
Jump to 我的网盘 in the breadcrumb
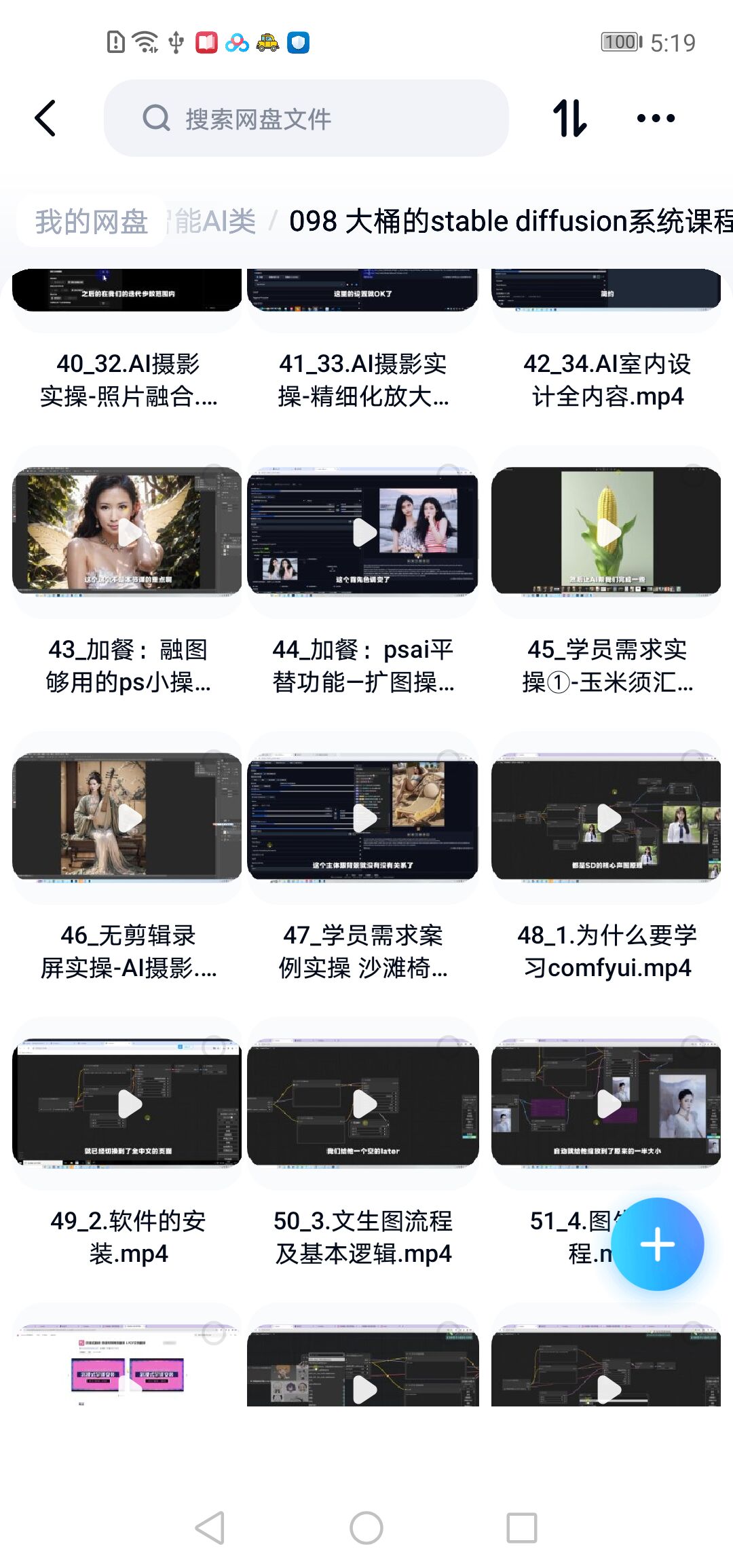[92, 221]
